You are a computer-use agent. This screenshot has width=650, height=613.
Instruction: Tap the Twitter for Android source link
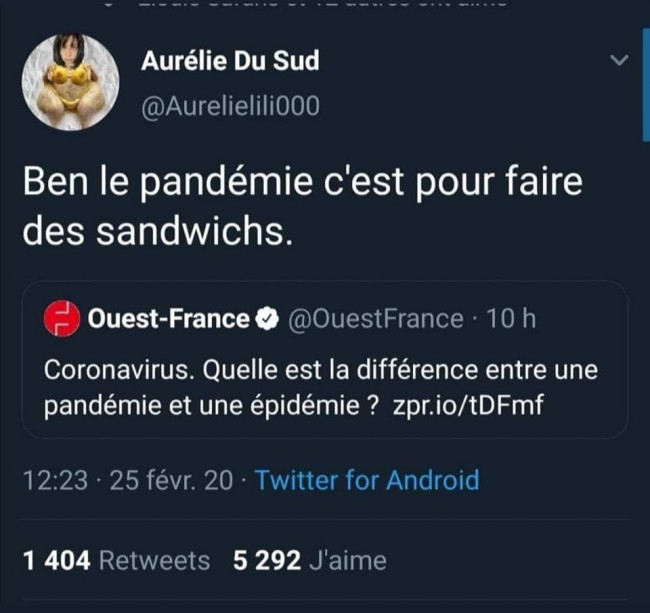[367, 481]
